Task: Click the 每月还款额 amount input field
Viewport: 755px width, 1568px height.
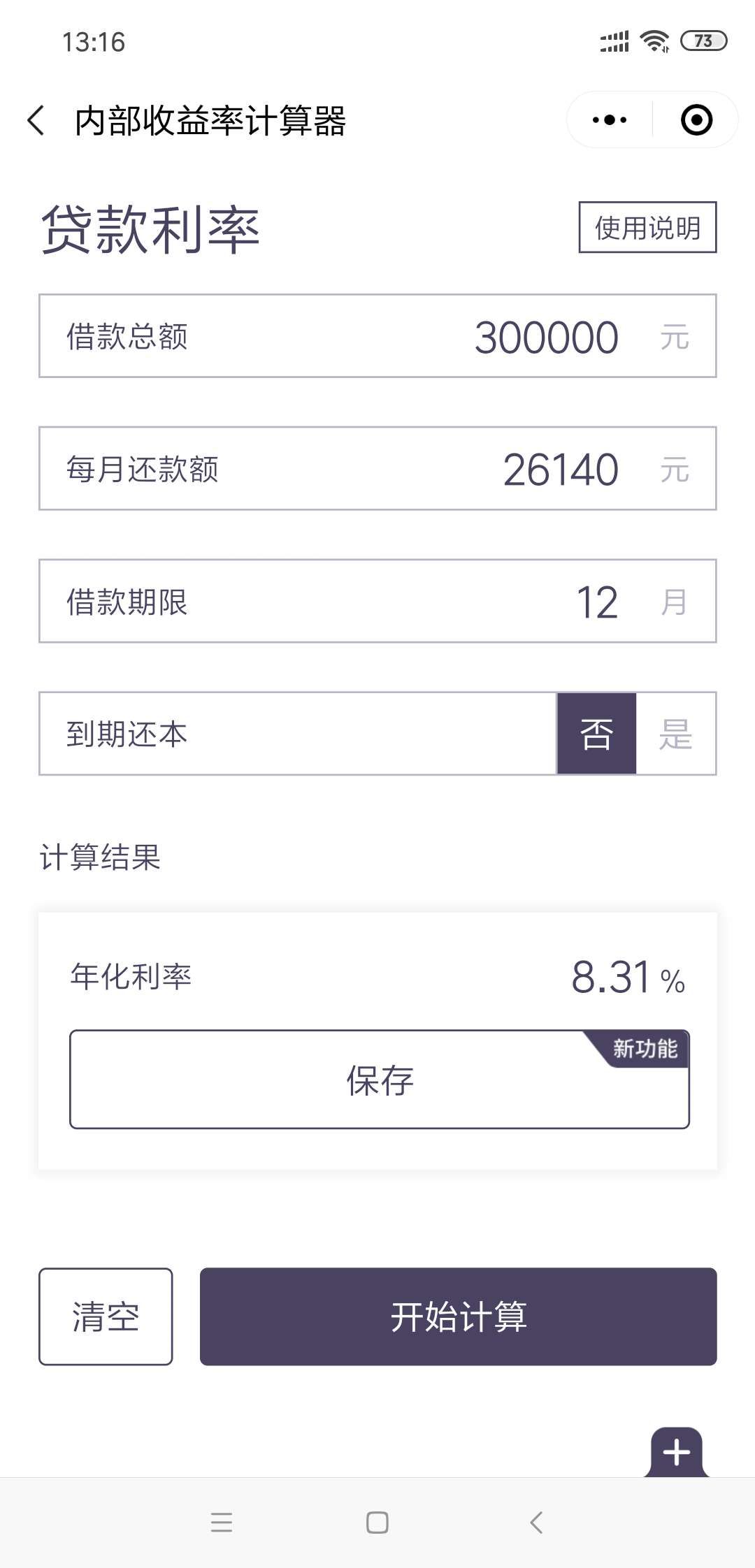Action: click(x=377, y=468)
